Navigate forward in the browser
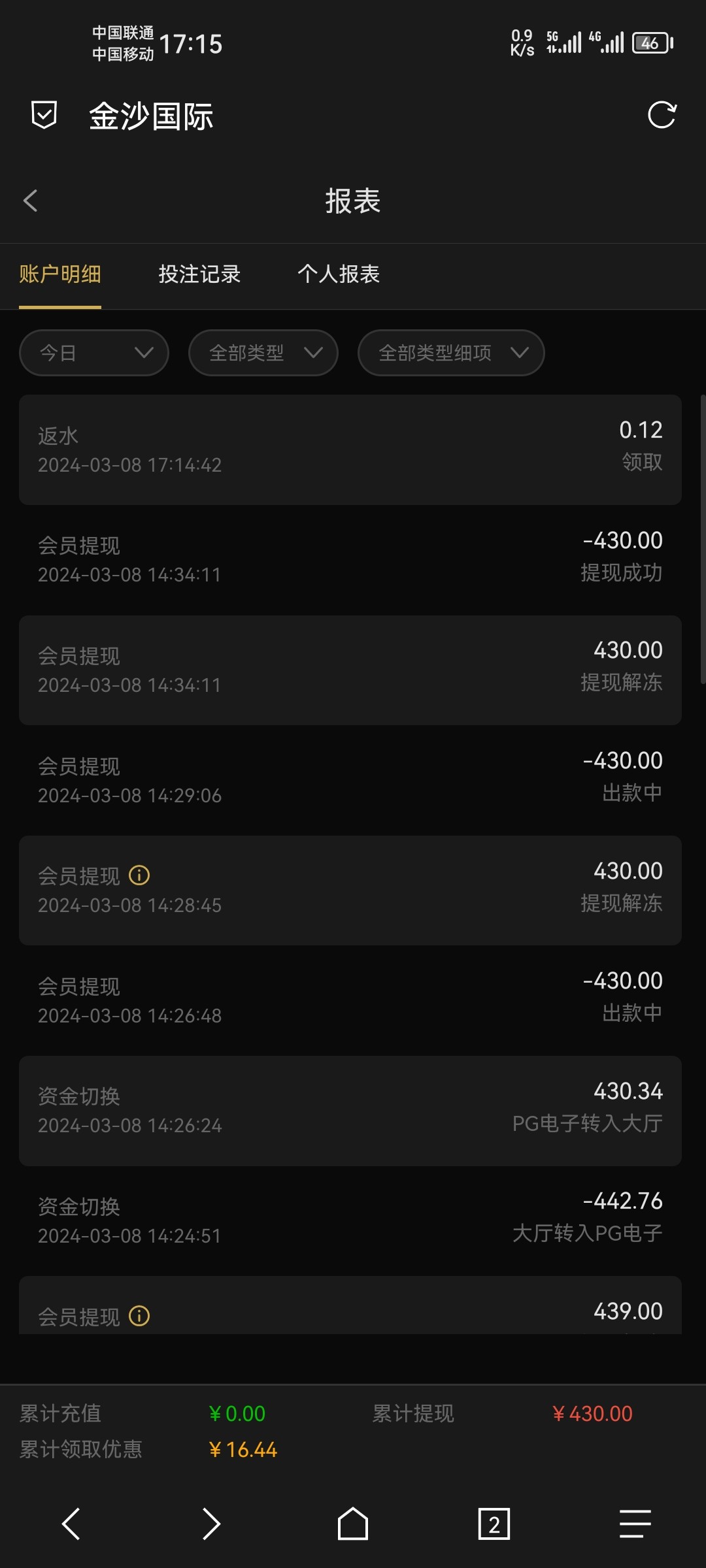The height and width of the screenshot is (1568, 706). pos(211,1524)
